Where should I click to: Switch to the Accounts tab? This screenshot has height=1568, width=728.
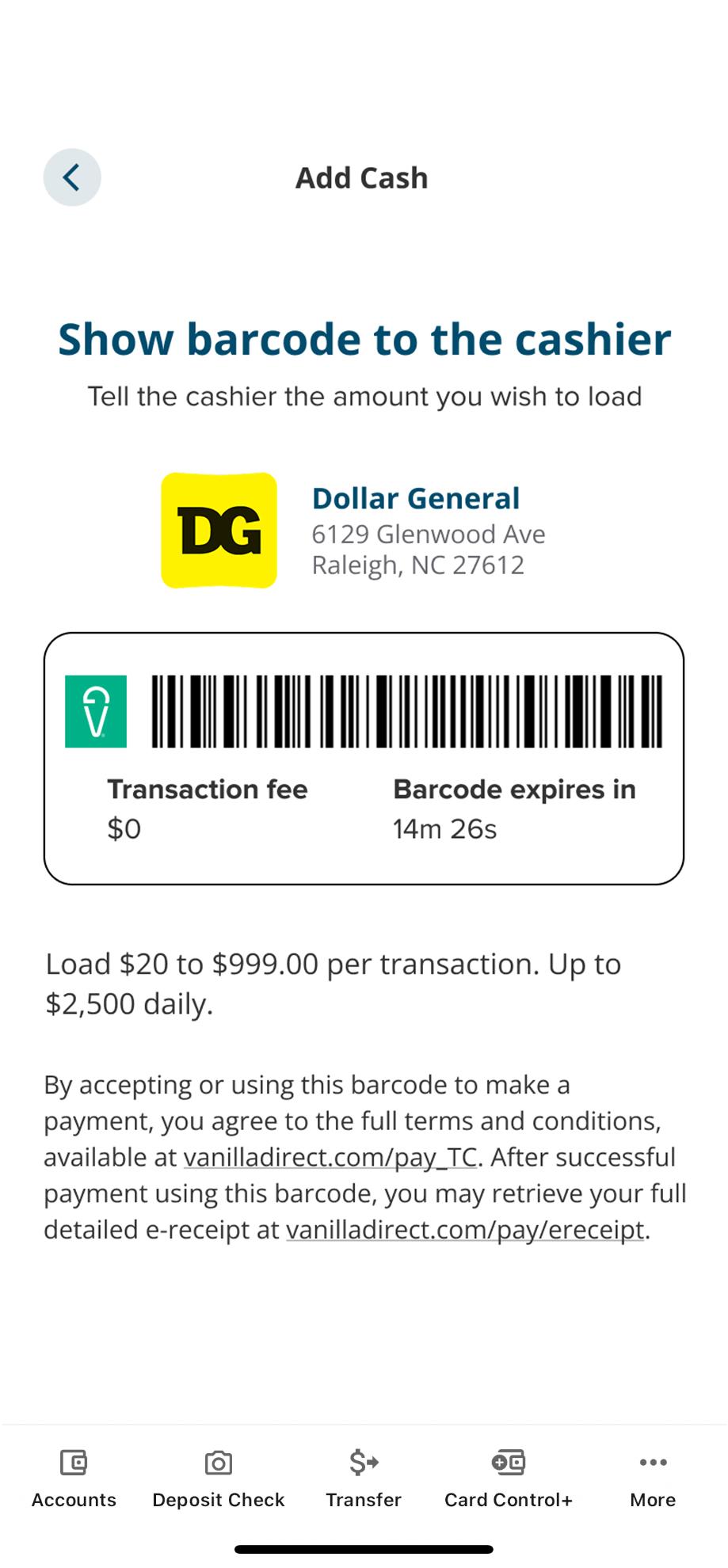click(x=74, y=1478)
